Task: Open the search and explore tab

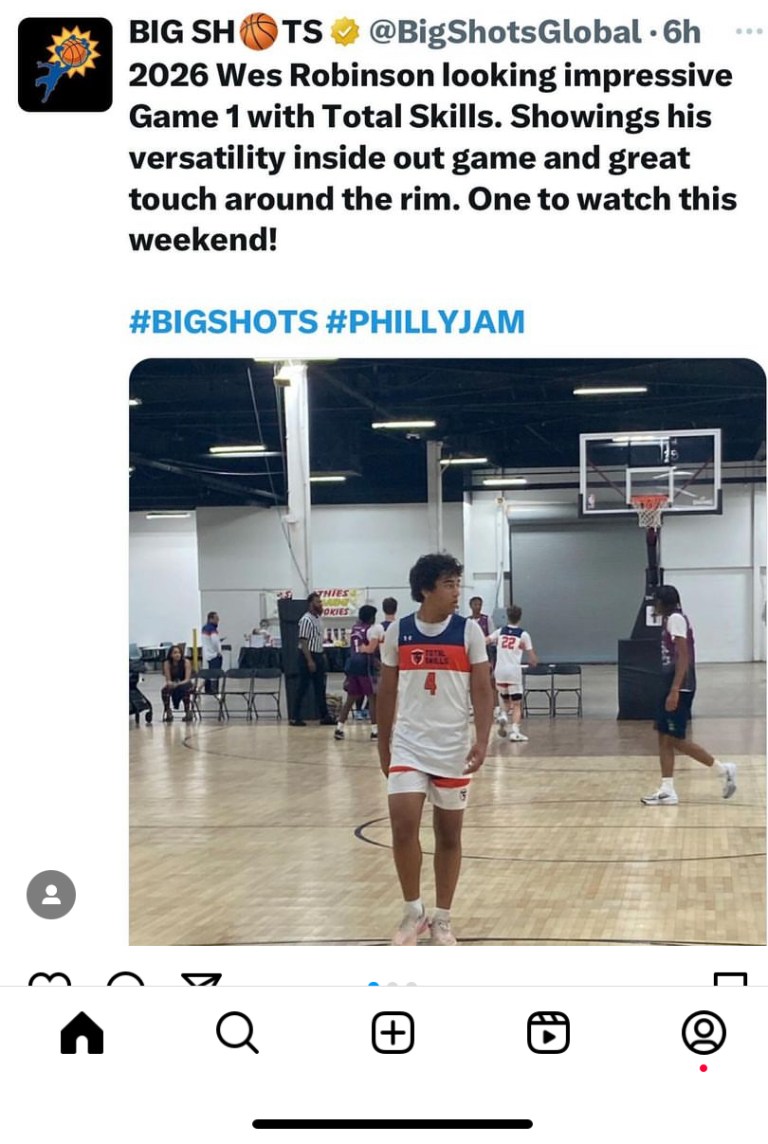Action: 237,1033
